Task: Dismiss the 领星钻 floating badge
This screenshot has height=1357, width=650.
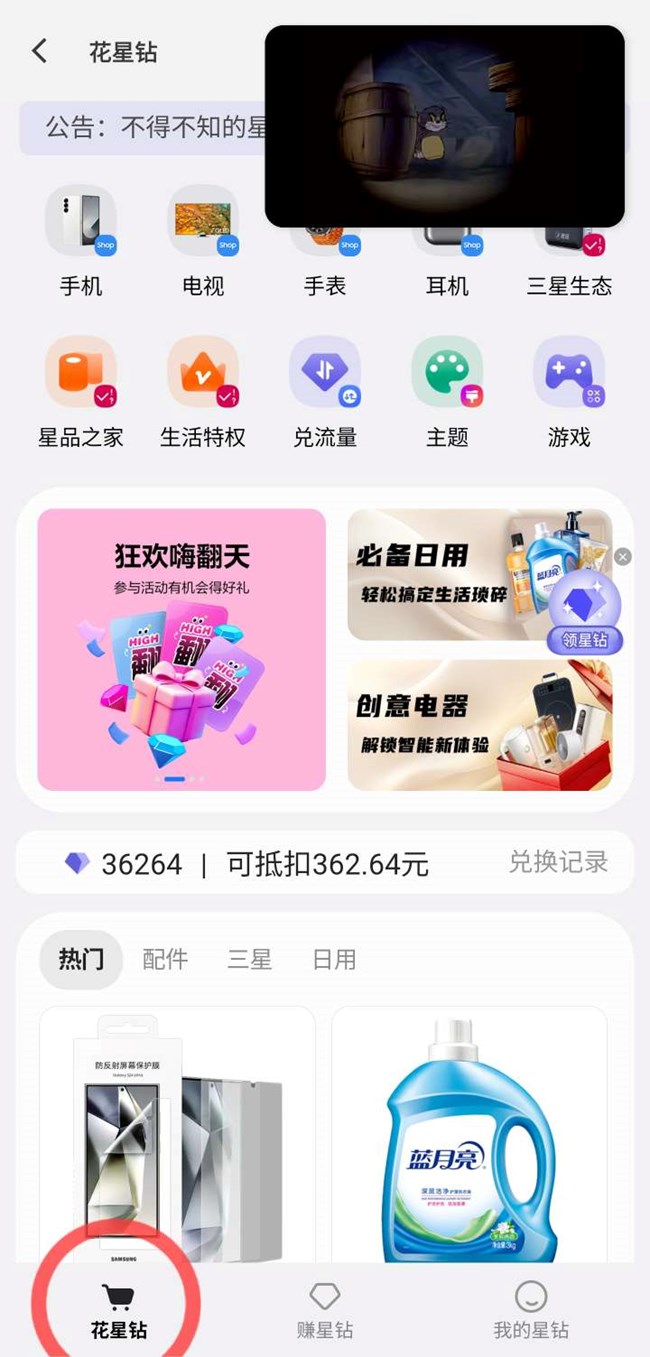Action: [623, 557]
